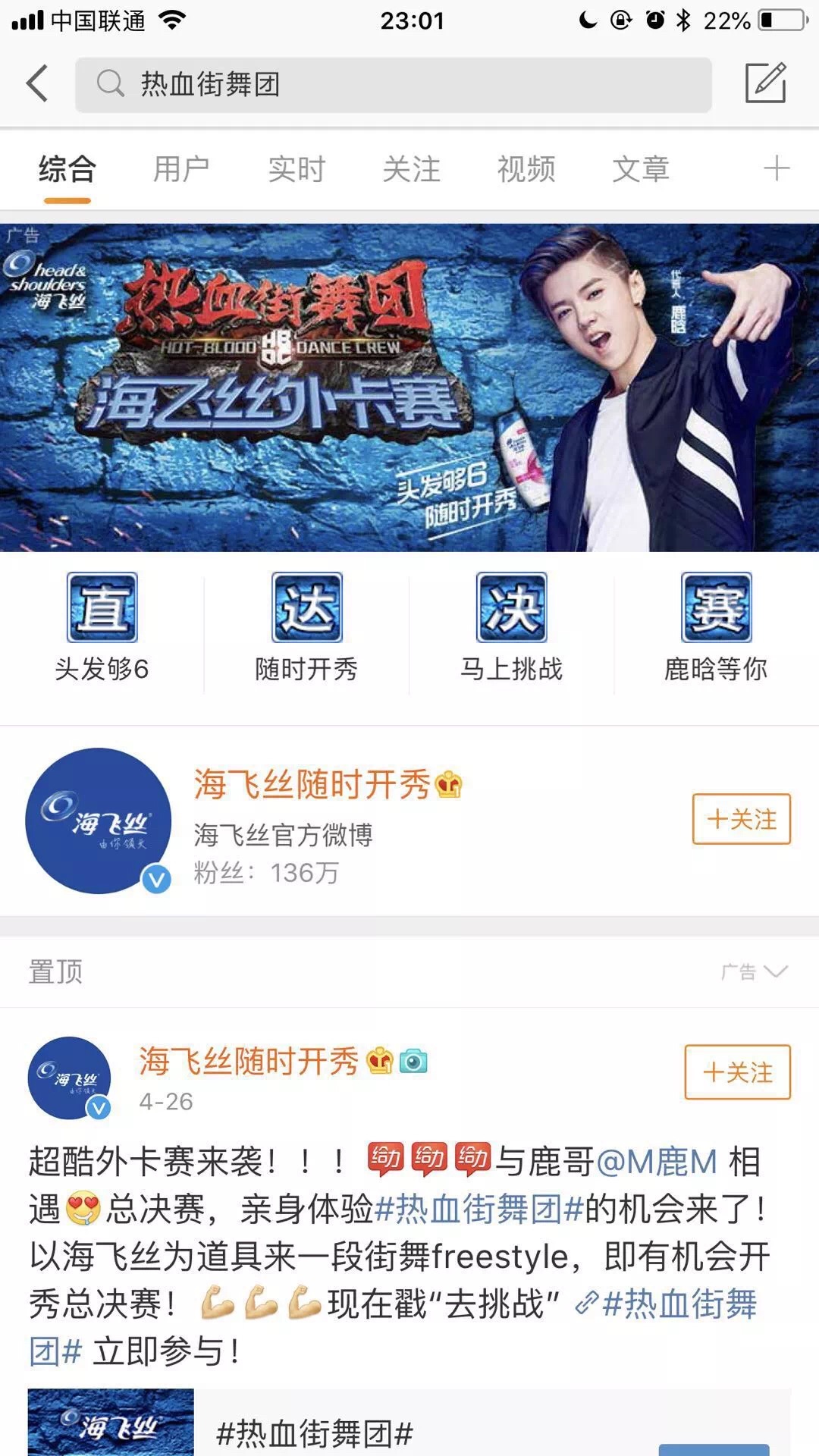Switch to the 用户 tab

(181, 169)
